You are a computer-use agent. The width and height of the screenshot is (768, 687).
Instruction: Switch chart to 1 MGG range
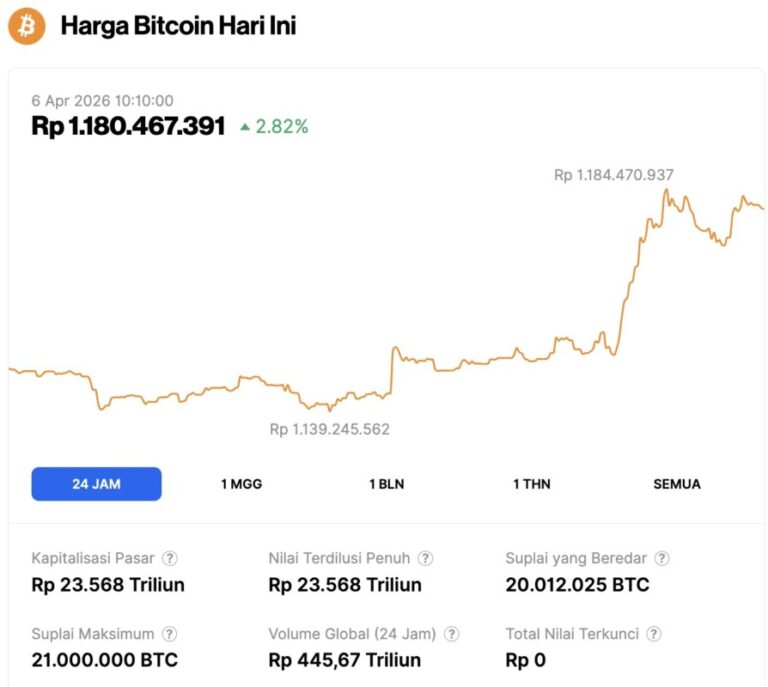point(241,484)
